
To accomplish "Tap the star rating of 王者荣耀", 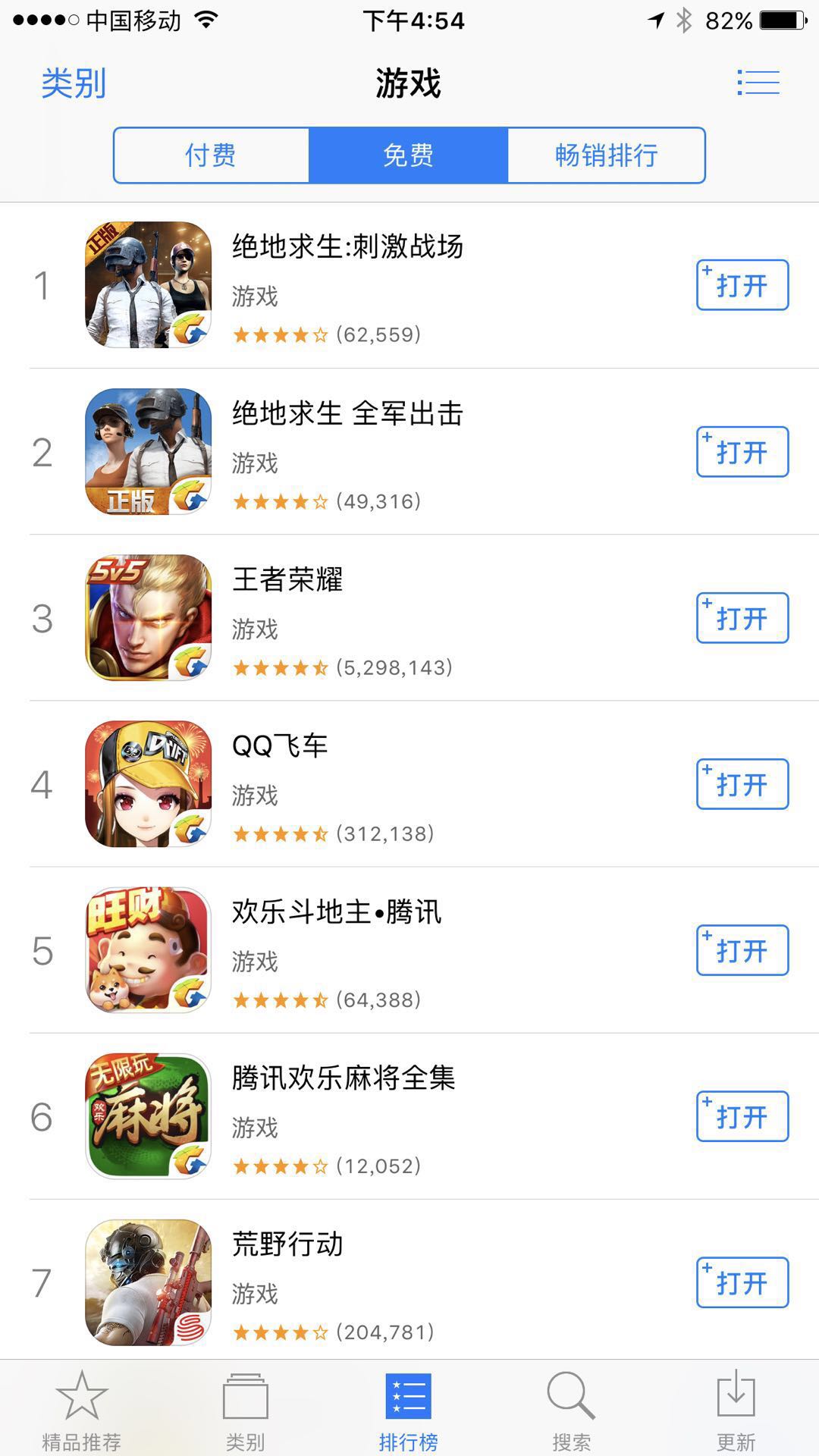I will coord(281,667).
